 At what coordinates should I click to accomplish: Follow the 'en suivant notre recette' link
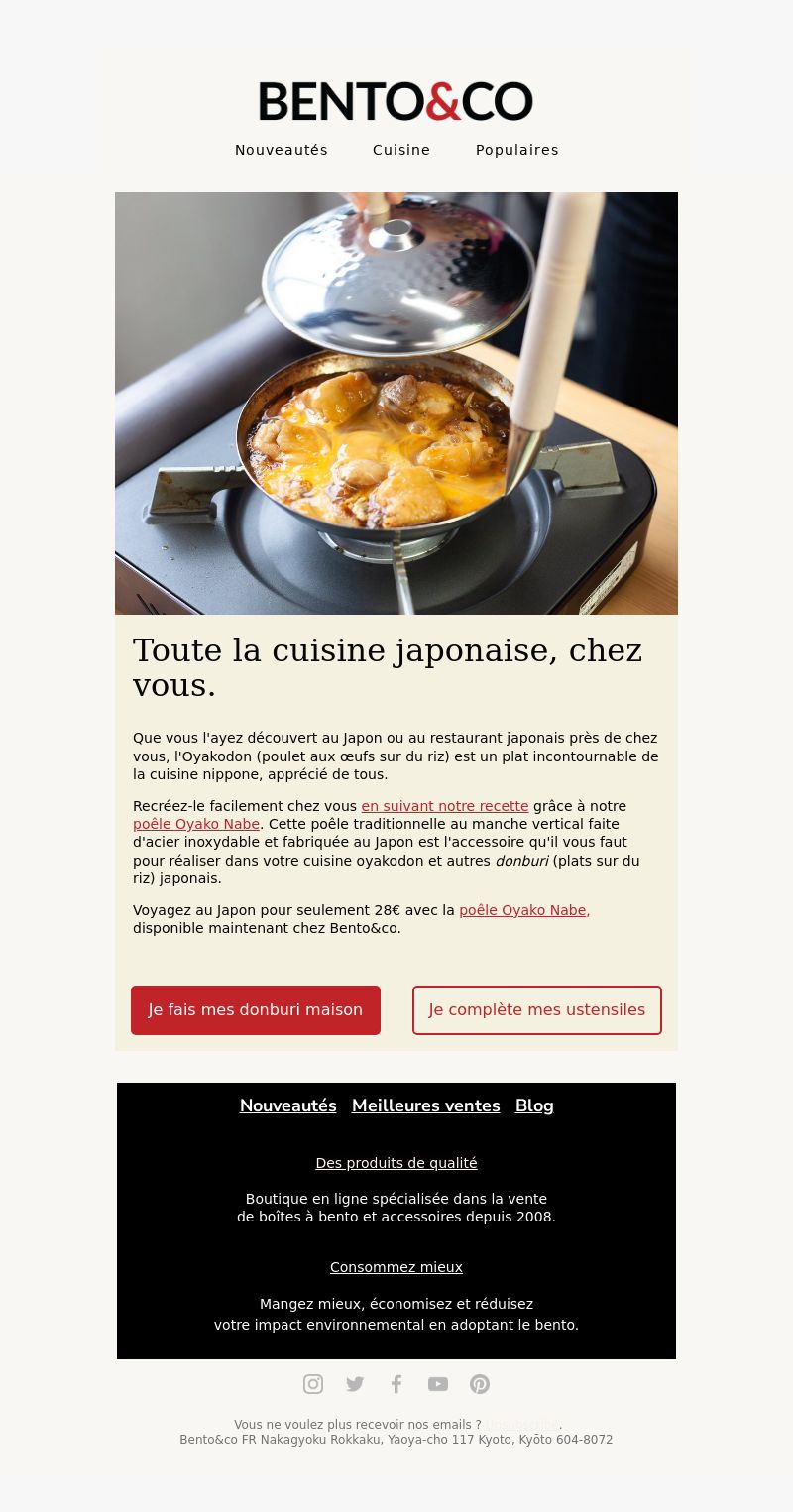(x=445, y=806)
